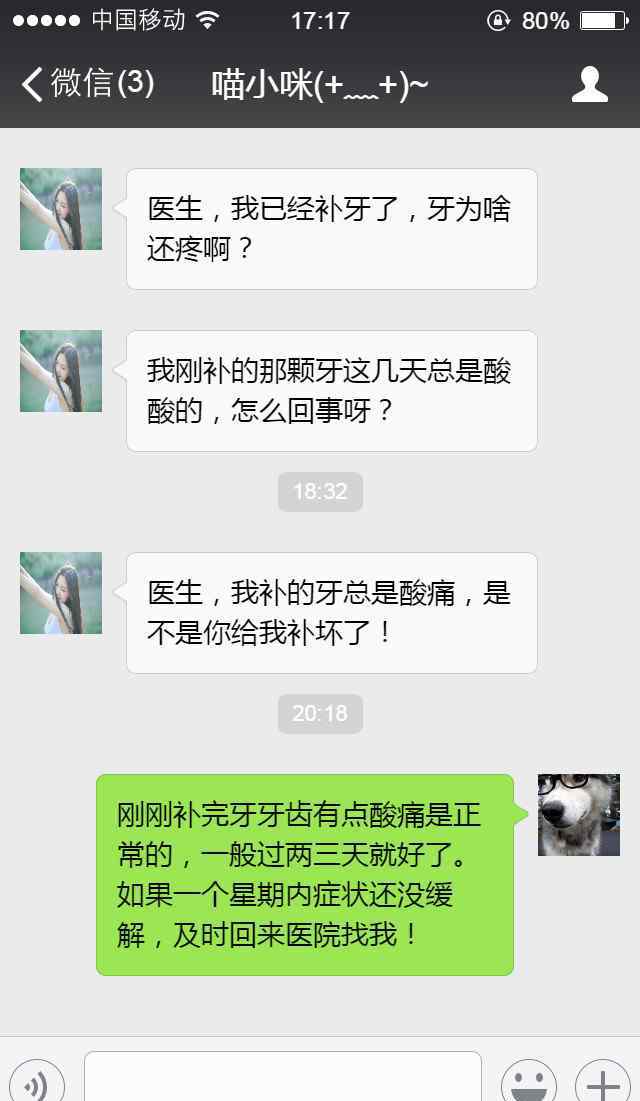Open the contact profile icon in the header
The width and height of the screenshot is (640, 1101).
589,85
